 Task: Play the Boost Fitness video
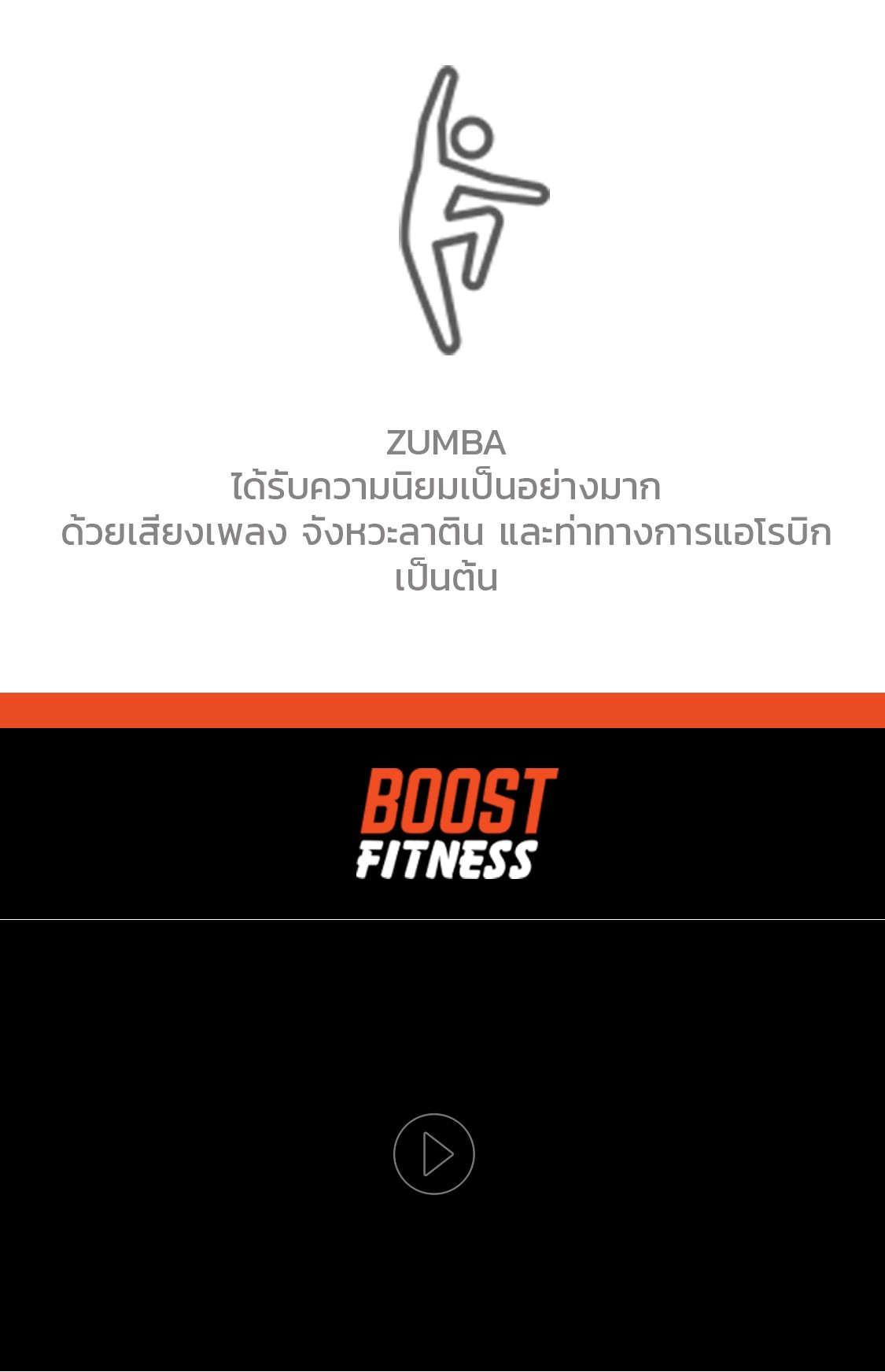click(433, 1153)
